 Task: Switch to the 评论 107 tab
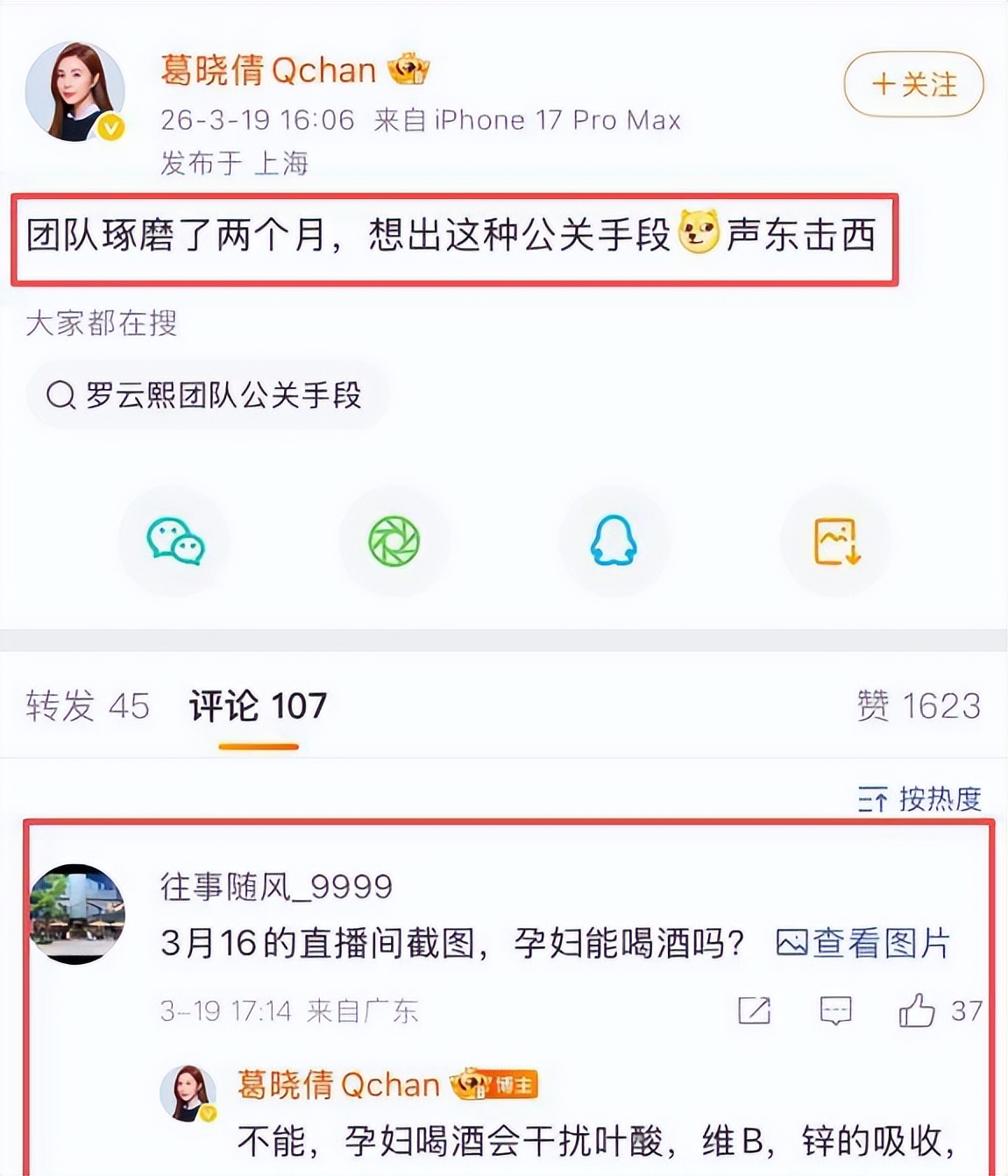258,706
